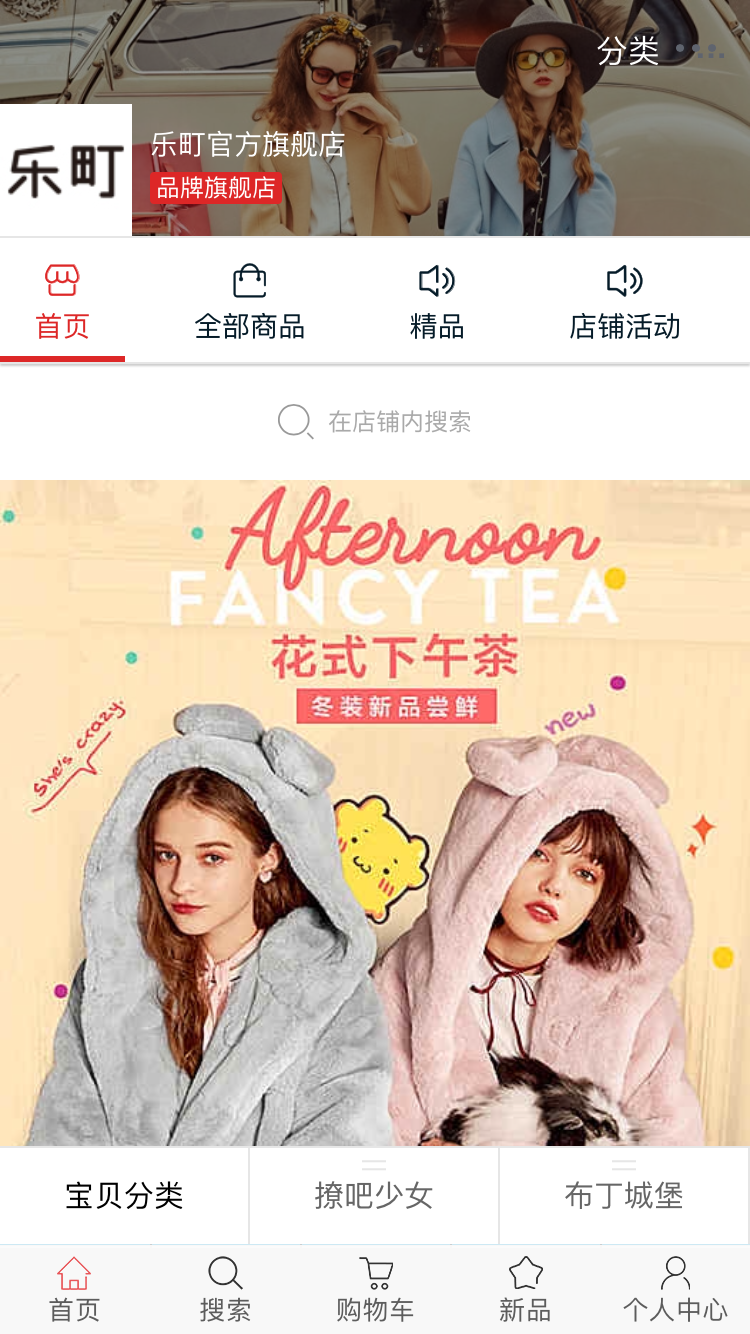The image size is (750, 1334).
Task: View the 购物车 shopping cart
Action: 375,1290
